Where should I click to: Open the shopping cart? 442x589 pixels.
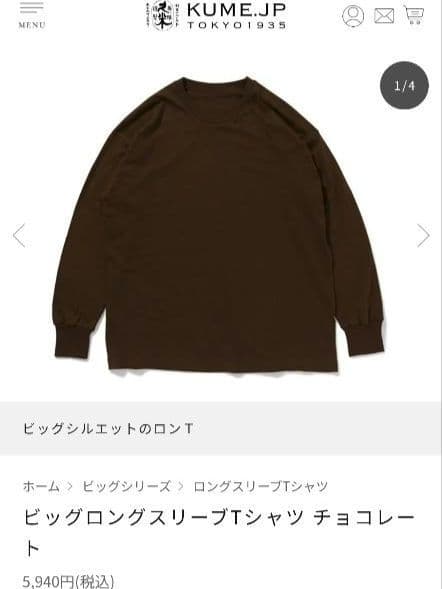[x=414, y=15]
